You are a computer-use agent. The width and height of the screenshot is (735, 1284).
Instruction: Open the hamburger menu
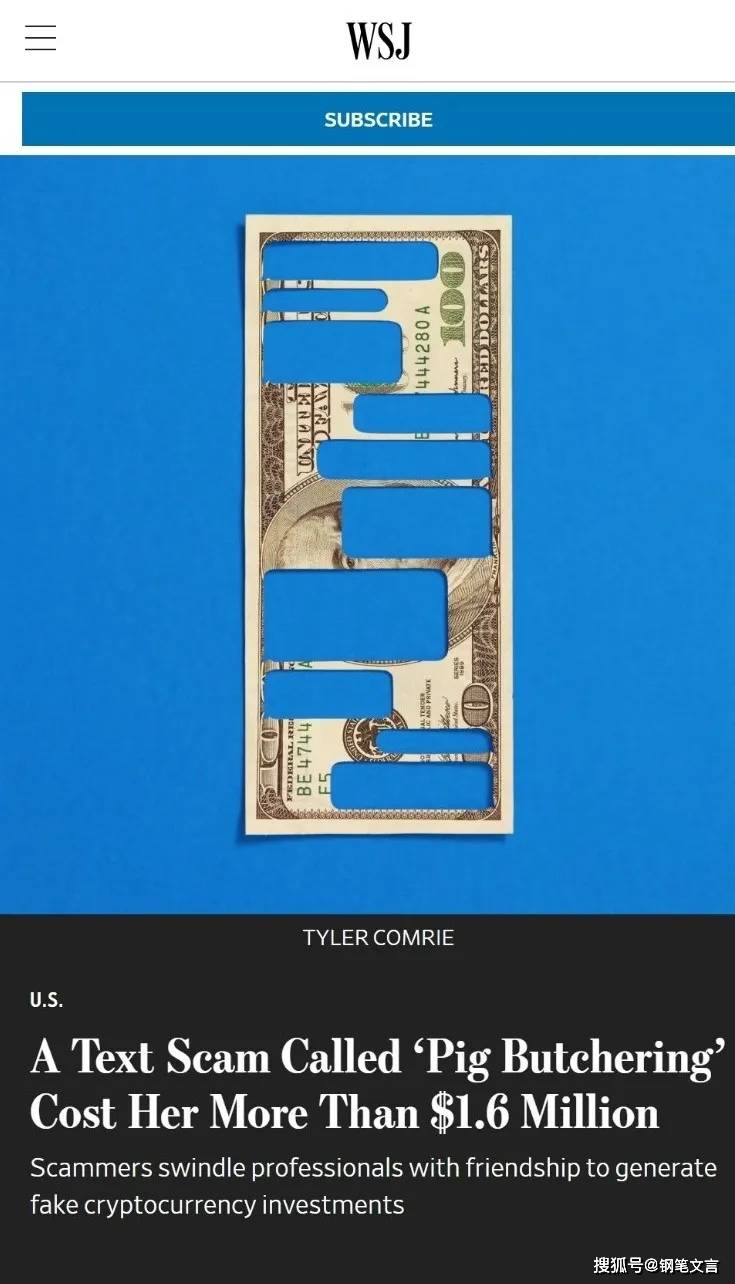[40, 39]
